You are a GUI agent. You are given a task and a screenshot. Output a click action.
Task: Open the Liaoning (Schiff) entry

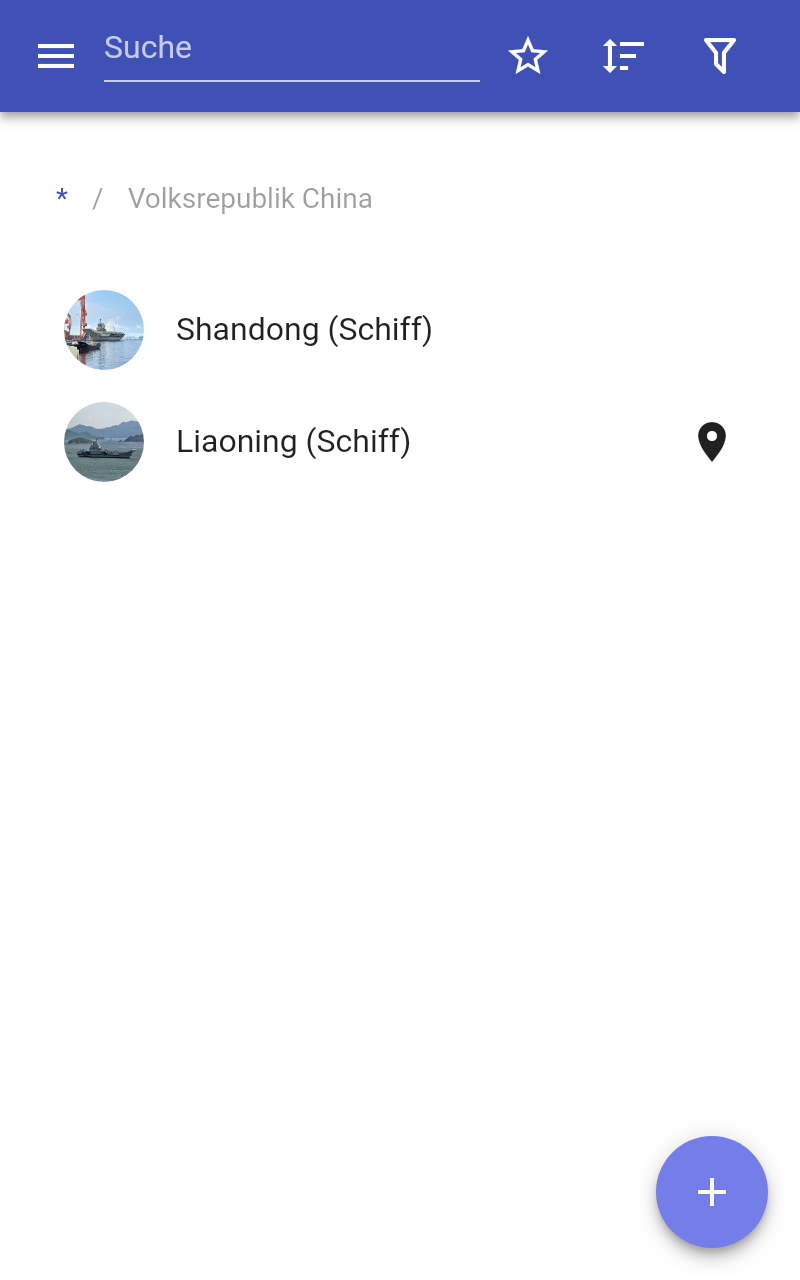point(293,442)
